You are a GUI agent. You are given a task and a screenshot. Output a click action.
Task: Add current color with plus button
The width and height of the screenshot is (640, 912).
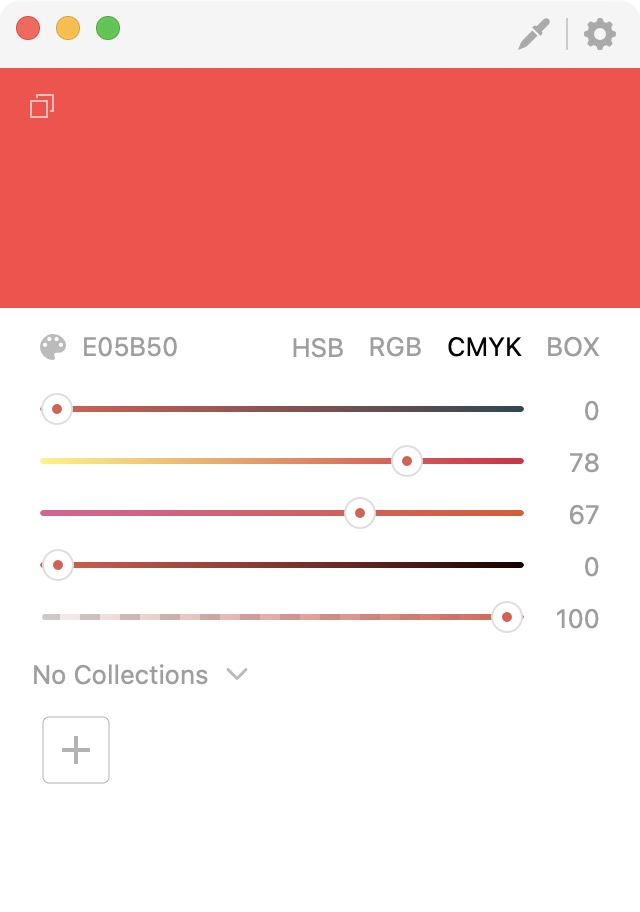pos(76,750)
